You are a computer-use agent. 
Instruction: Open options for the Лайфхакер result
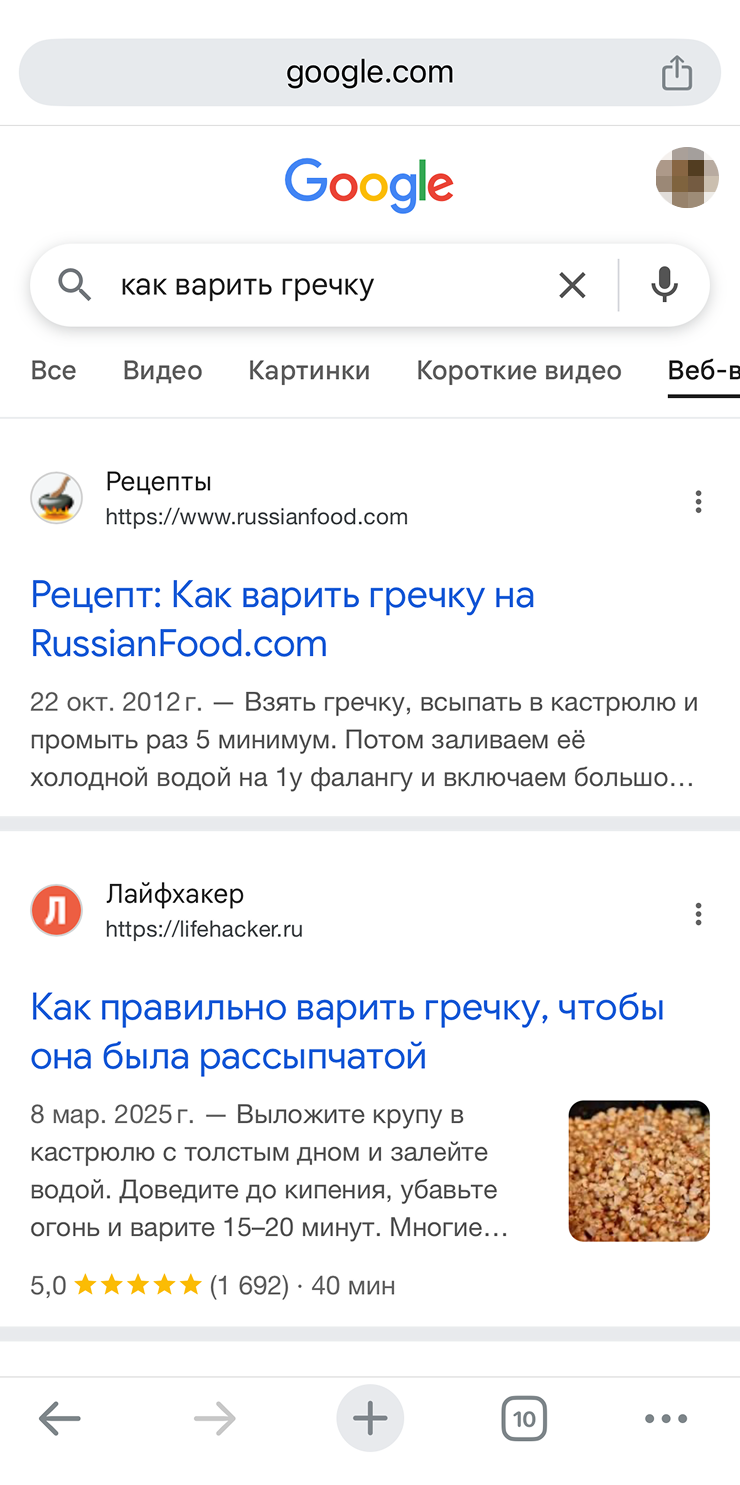tap(698, 913)
